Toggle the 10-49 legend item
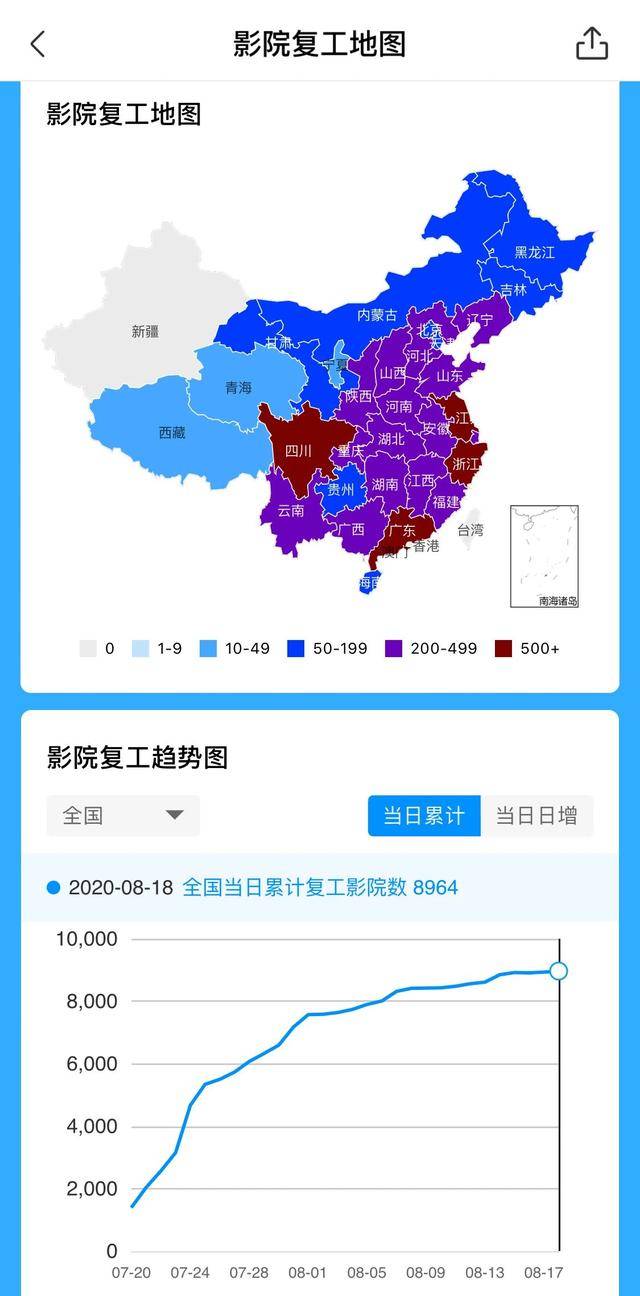 tap(235, 648)
